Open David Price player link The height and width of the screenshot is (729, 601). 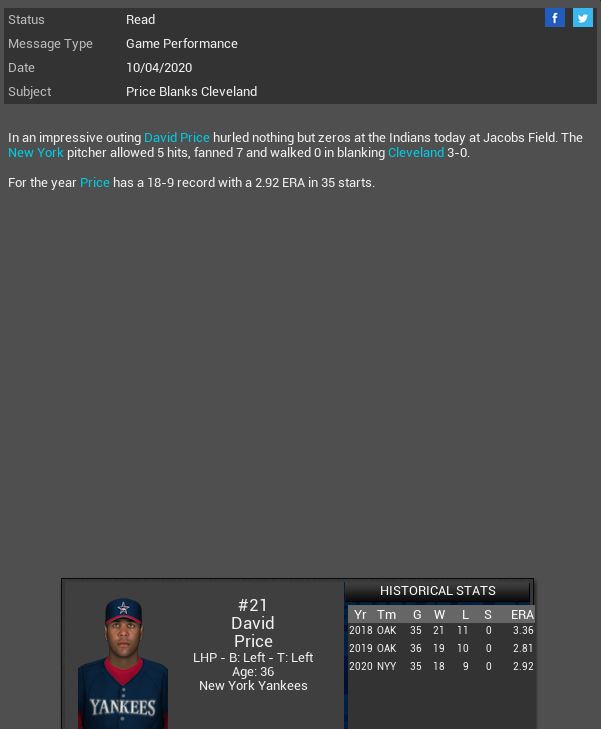[177, 137]
